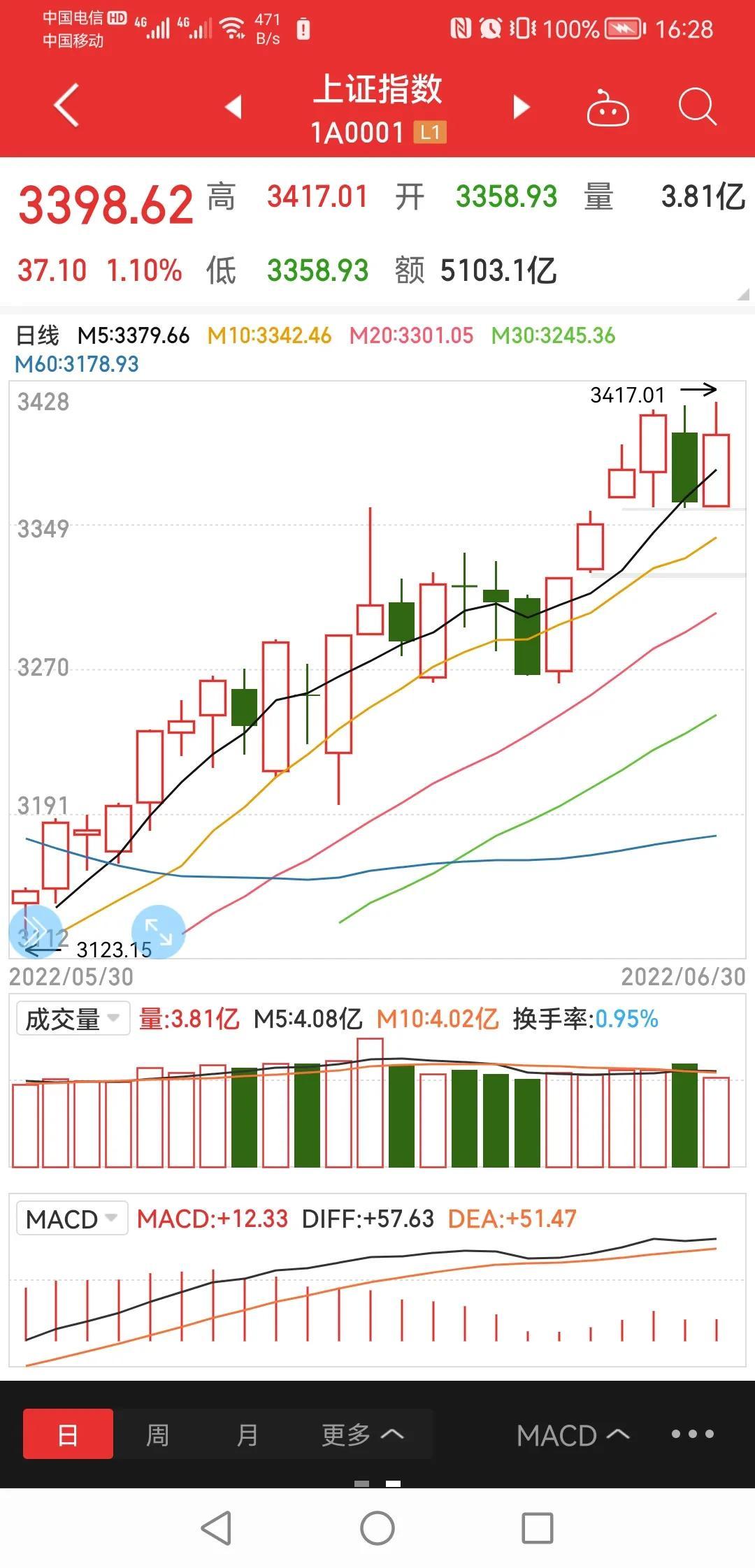Switch to the previous stock index
The width and height of the screenshot is (755, 1568).
pos(233,107)
